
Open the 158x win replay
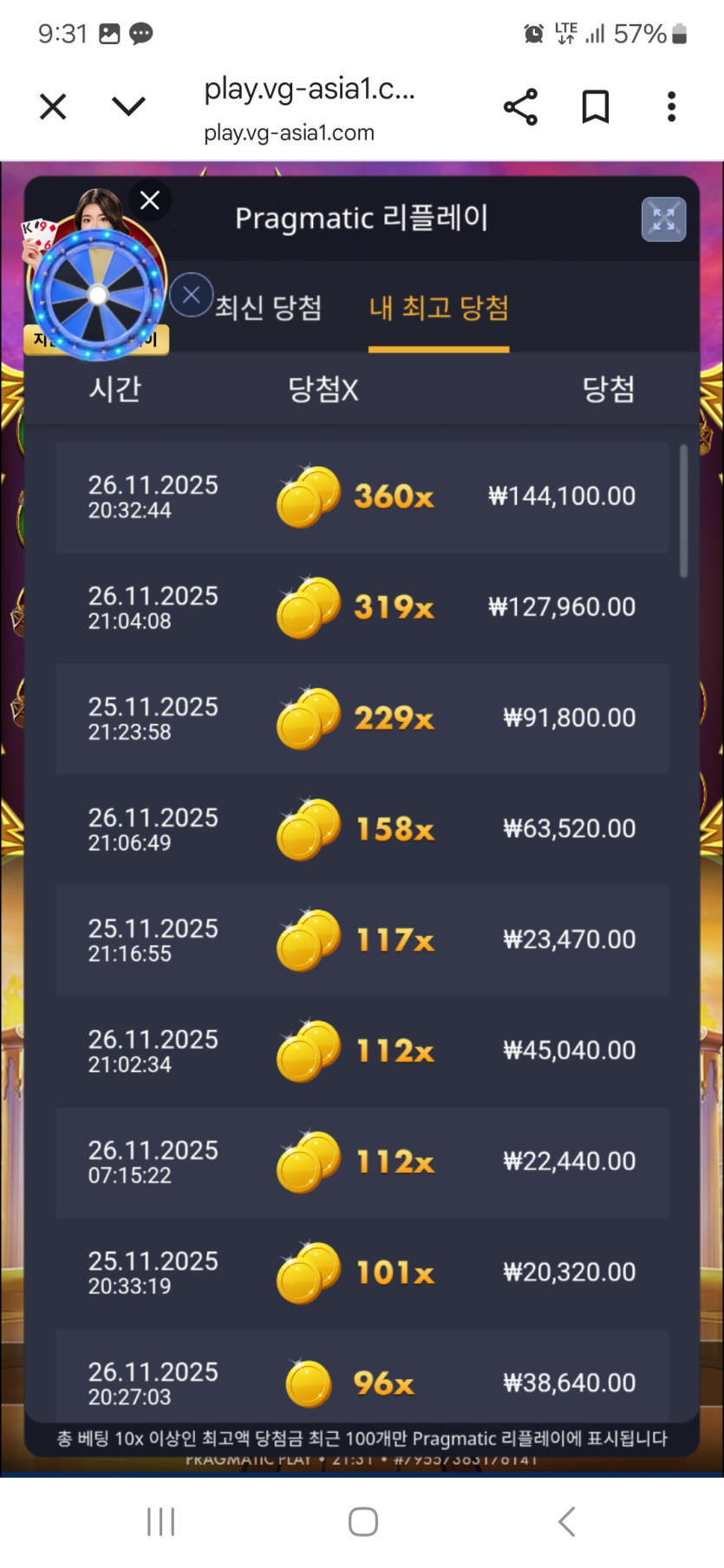362,830
